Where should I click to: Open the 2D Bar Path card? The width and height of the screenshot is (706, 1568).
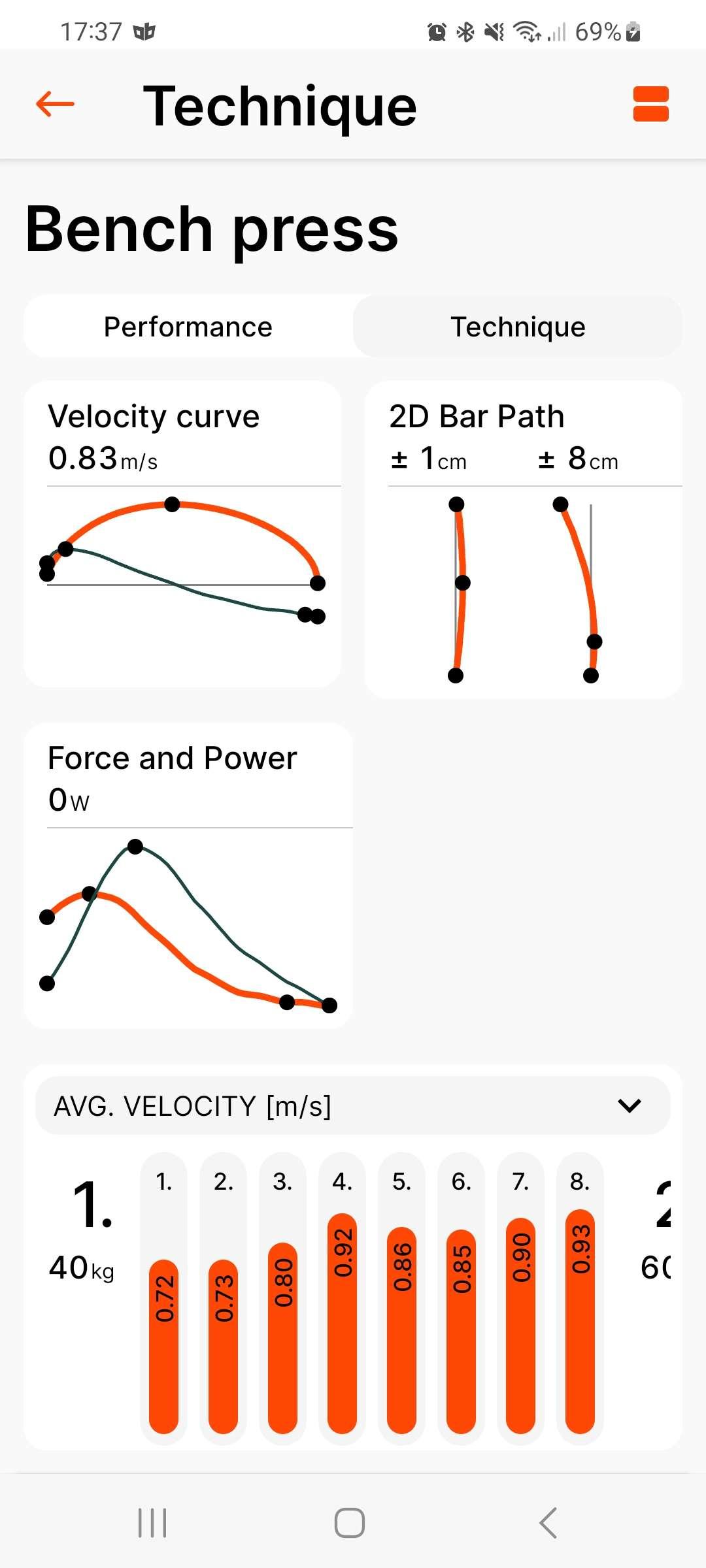point(523,539)
